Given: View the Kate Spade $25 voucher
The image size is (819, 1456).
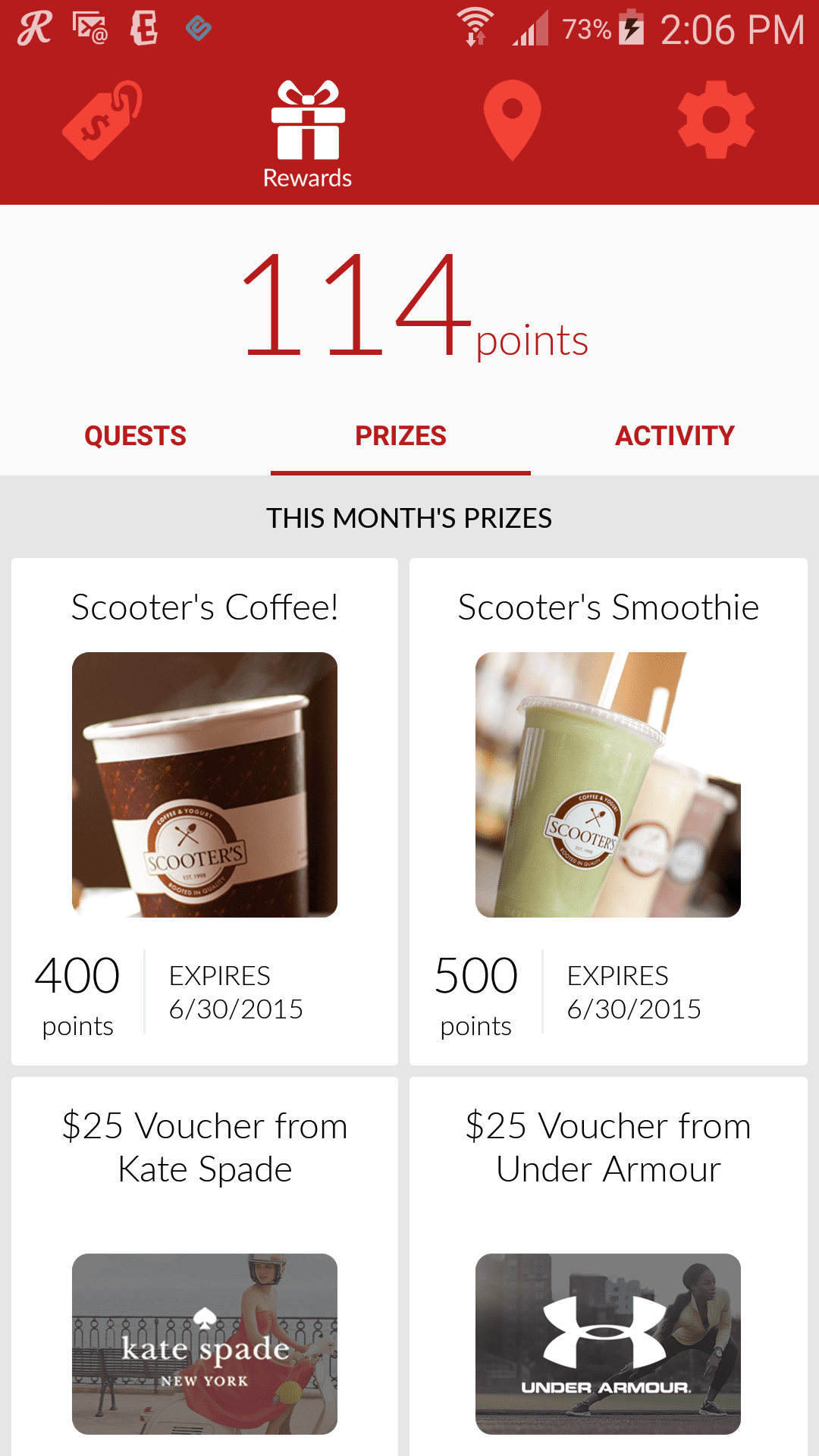Looking at the screenshot, I should (205, 1266).
